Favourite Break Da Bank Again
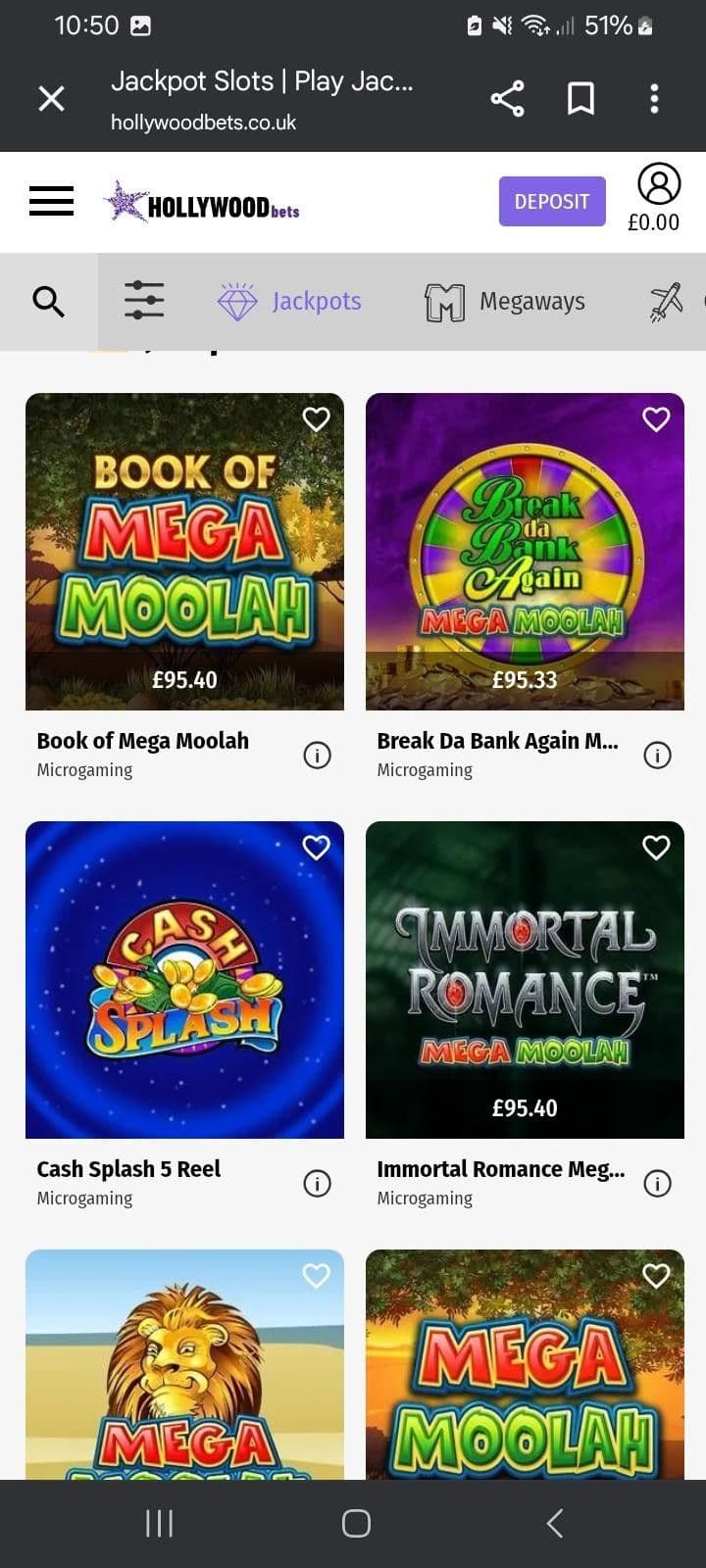Screen dimensions: 706x1568 [656, 419]
